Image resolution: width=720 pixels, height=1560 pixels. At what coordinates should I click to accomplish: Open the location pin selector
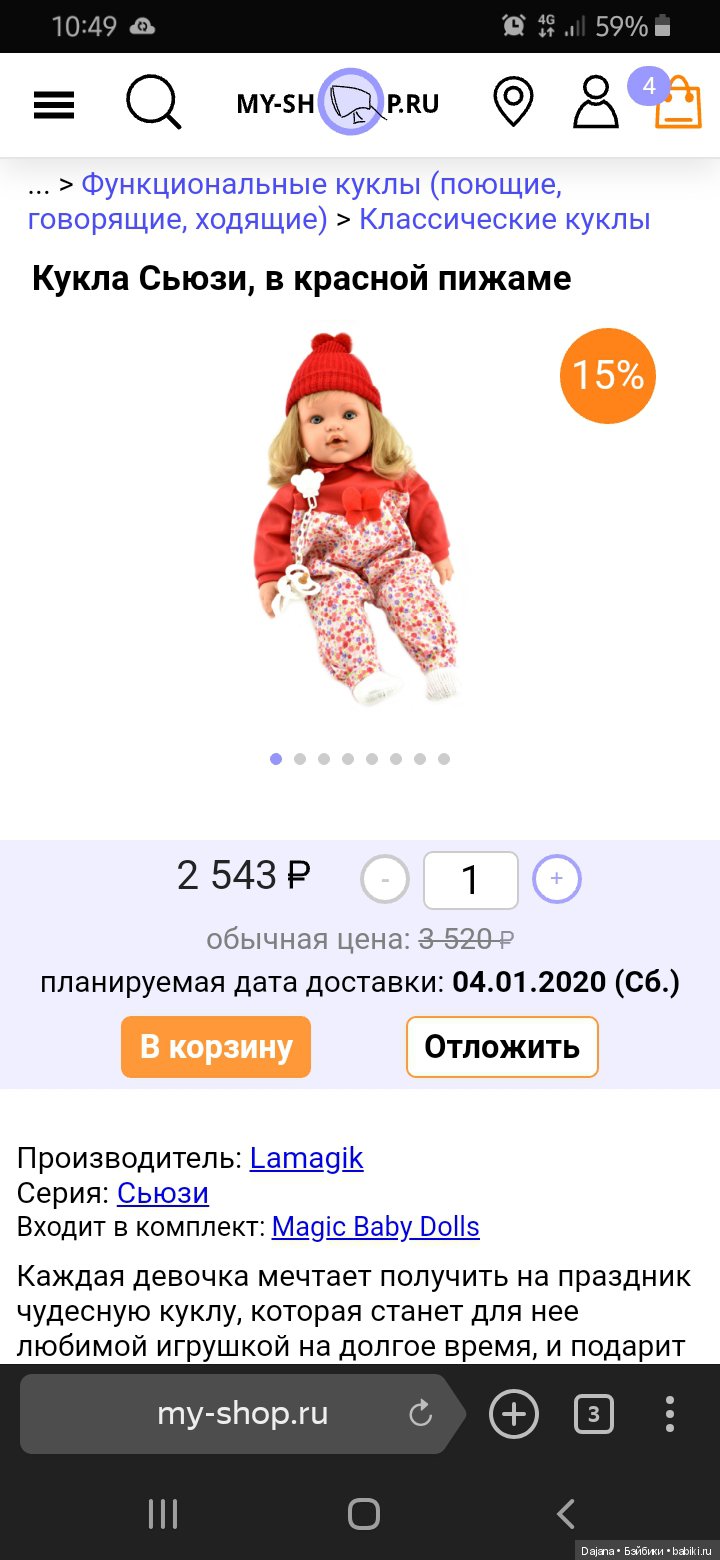(x=514, y=103)
